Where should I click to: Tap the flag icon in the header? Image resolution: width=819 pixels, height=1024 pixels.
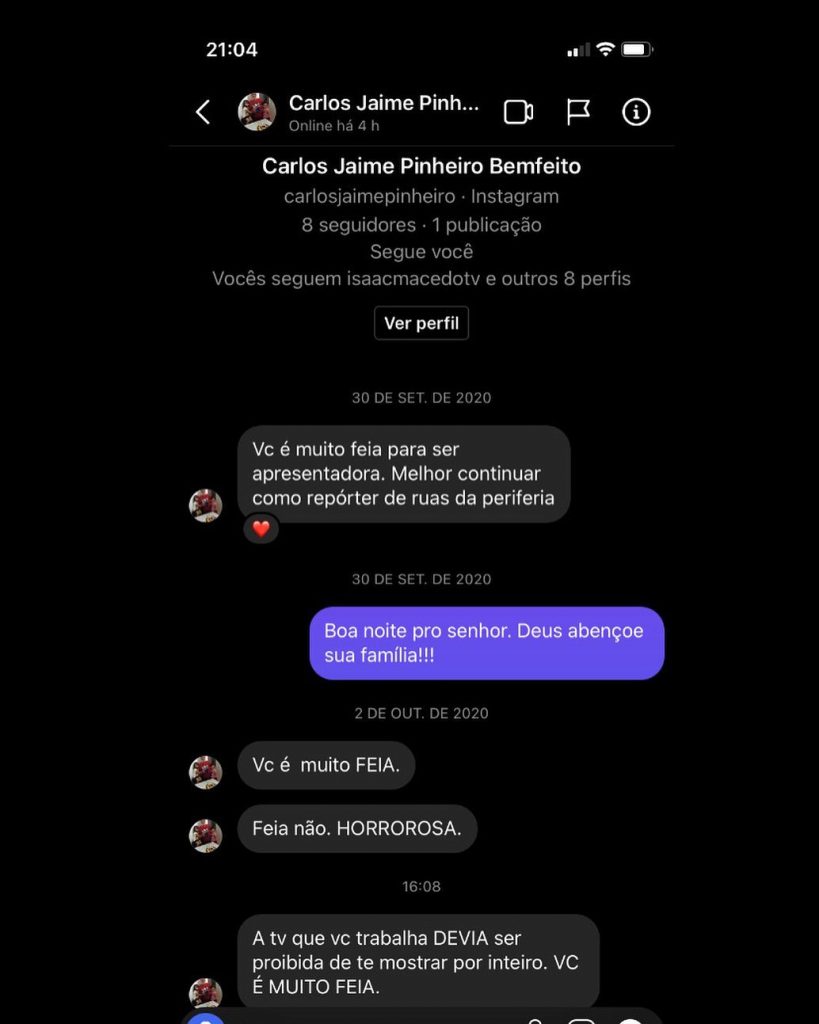click(x=578, y=112)
